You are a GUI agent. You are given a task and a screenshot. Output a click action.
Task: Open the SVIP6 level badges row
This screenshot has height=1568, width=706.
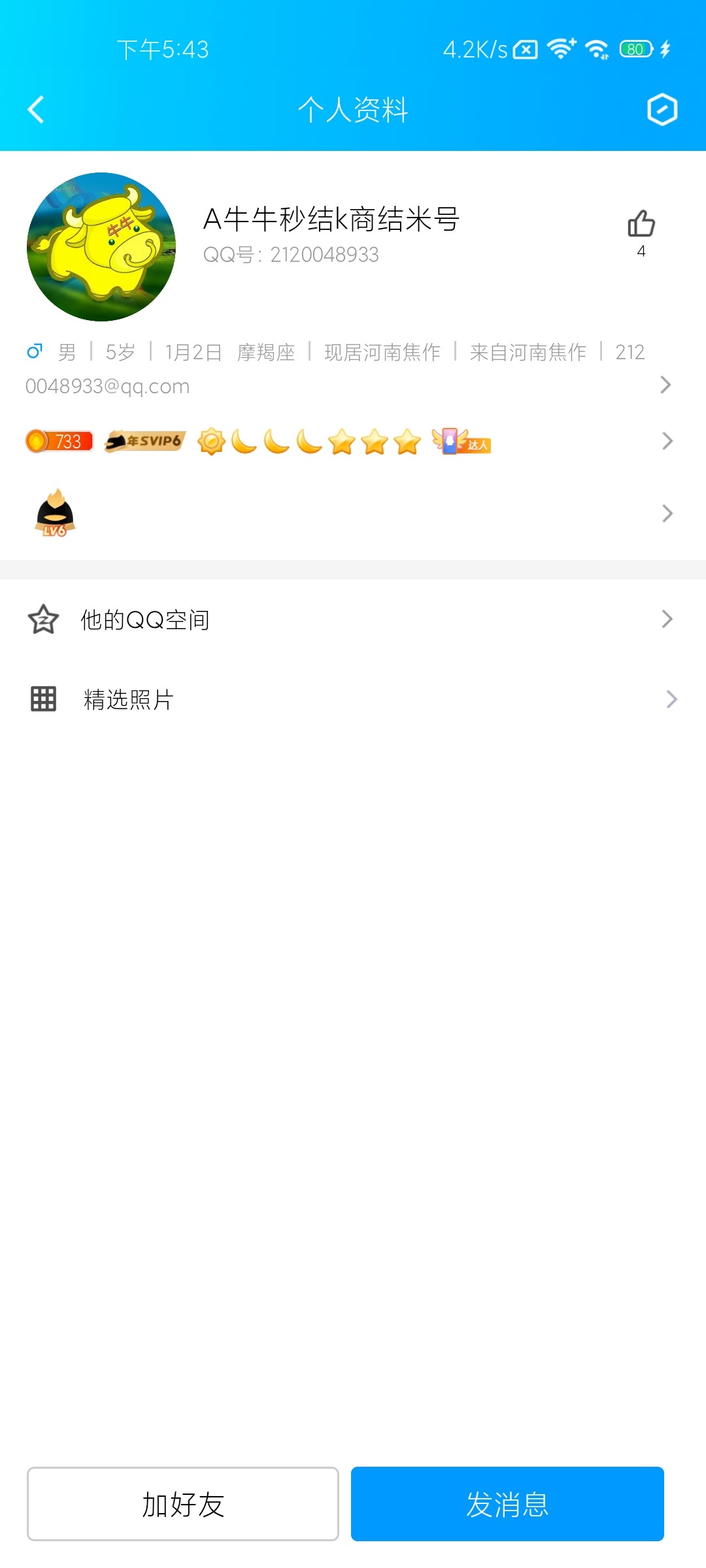click(x=346, y=442)
